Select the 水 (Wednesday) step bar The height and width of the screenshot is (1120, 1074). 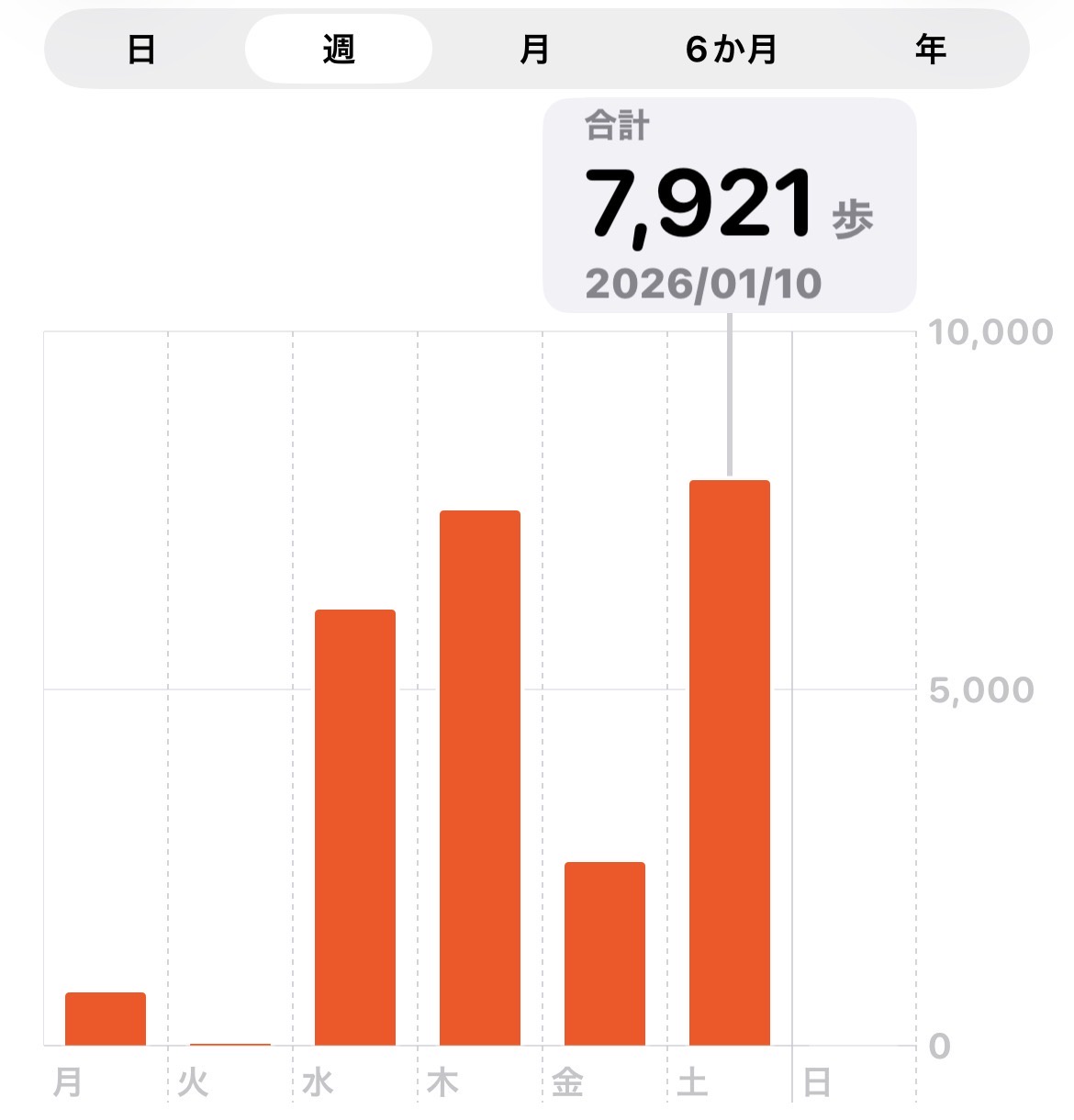pos(355,826)
